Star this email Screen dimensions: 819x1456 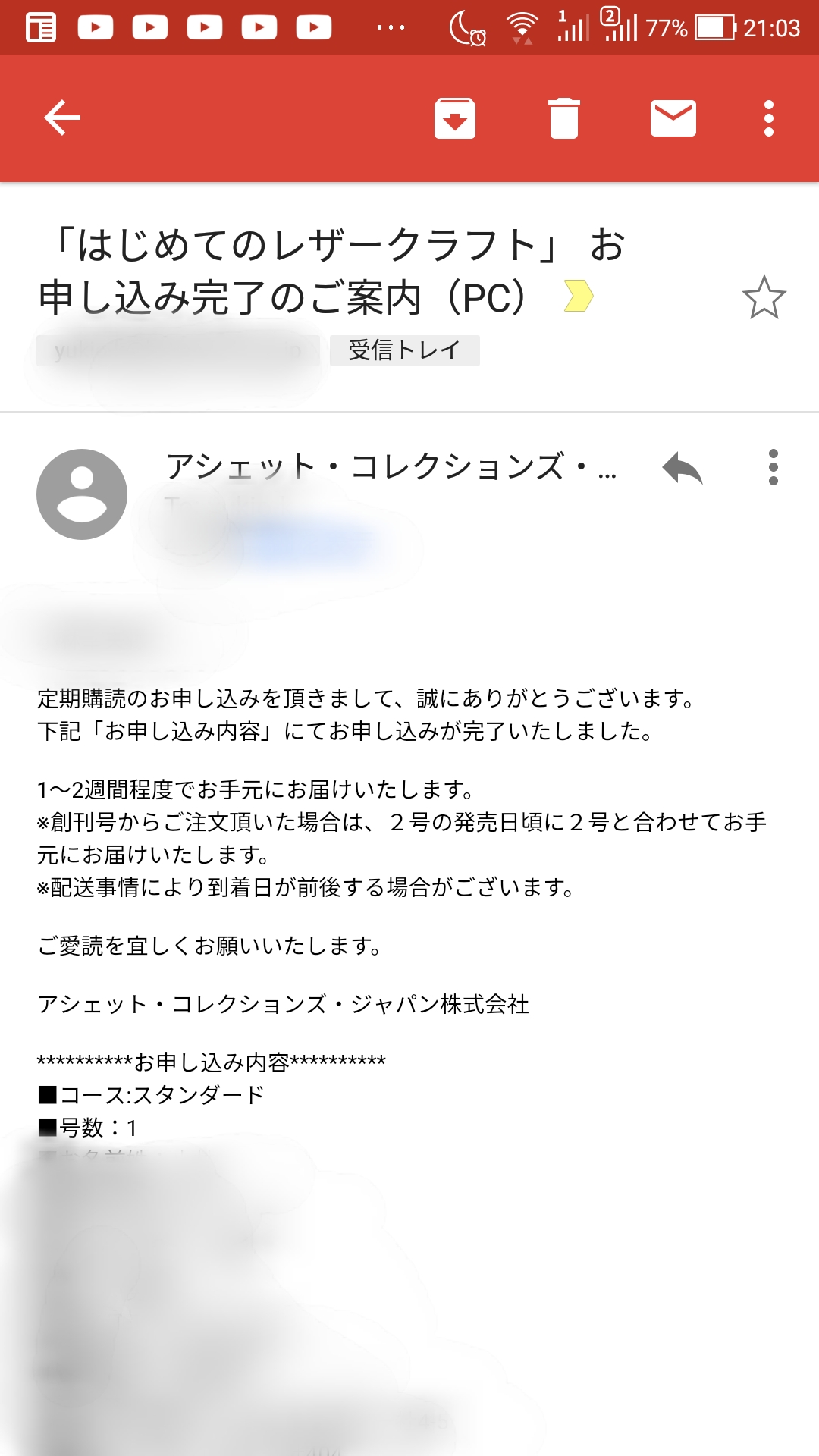764,297
